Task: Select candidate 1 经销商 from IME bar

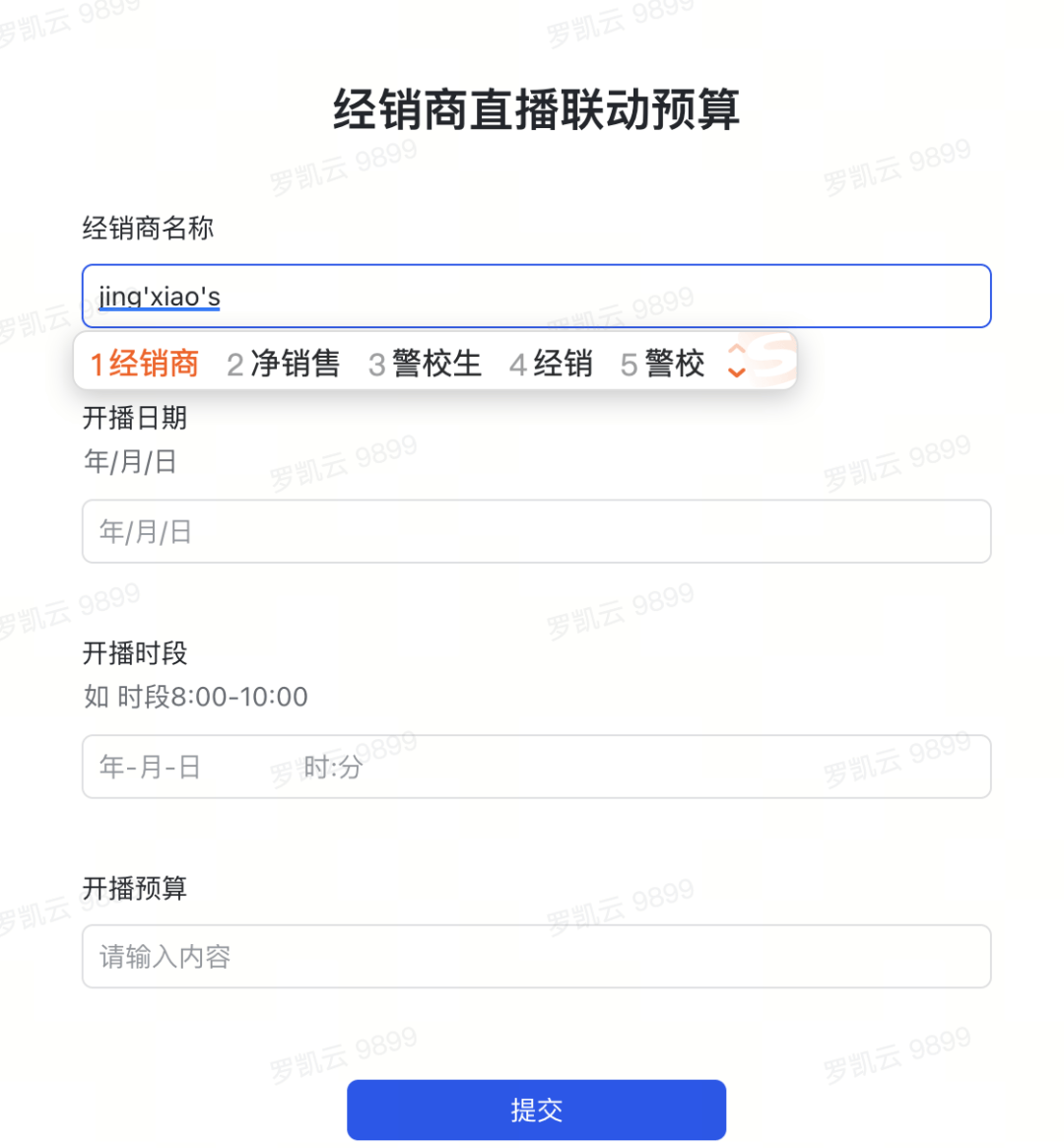Action: pyautogui.click(x=143, y=363)
